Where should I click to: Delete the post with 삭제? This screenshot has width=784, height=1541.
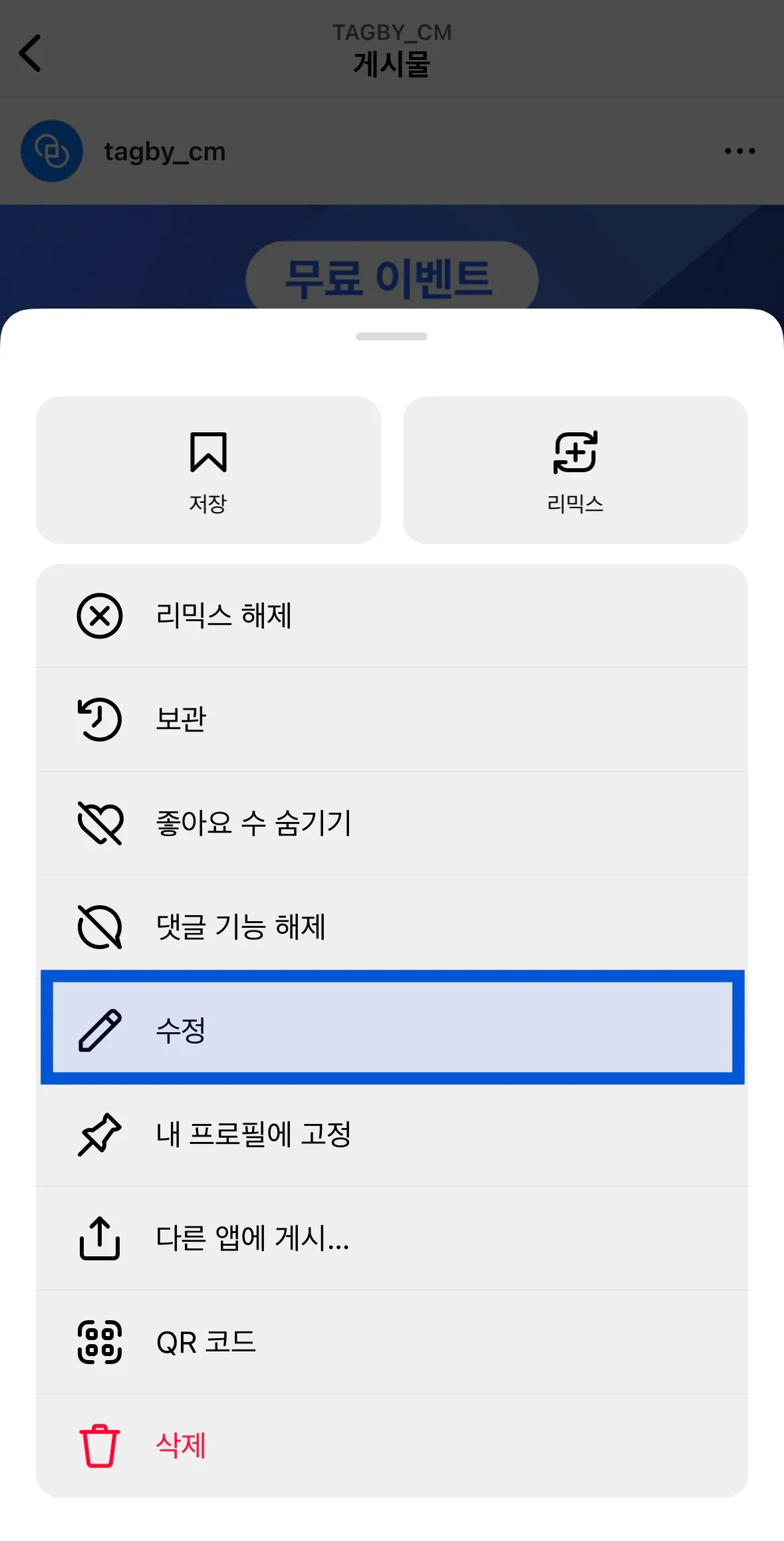392,1446
